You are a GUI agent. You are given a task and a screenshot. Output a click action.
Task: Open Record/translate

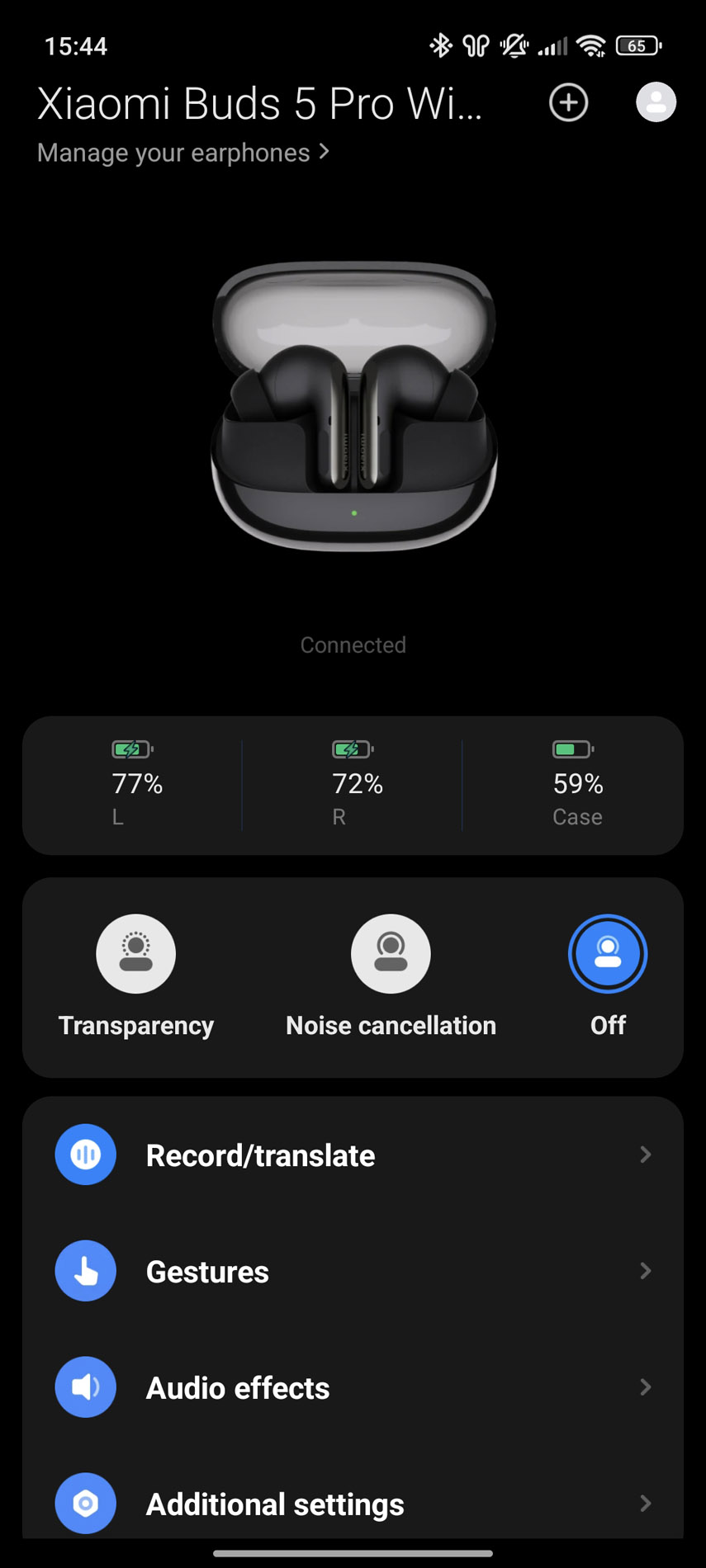point(353,1155)
